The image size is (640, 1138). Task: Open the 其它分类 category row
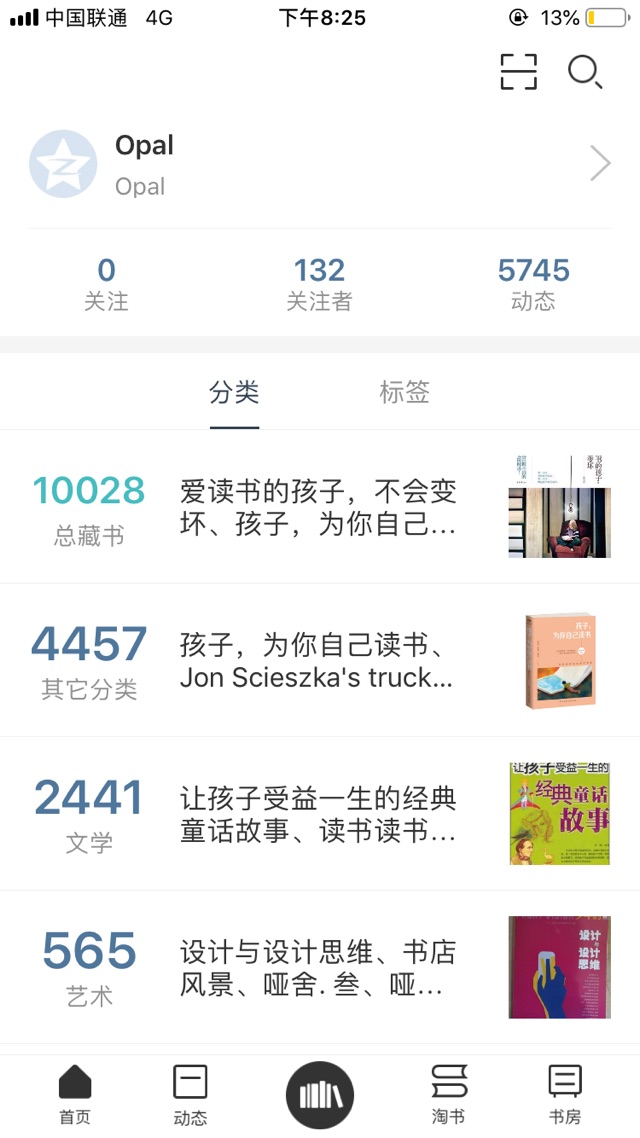tap(320, 660)
